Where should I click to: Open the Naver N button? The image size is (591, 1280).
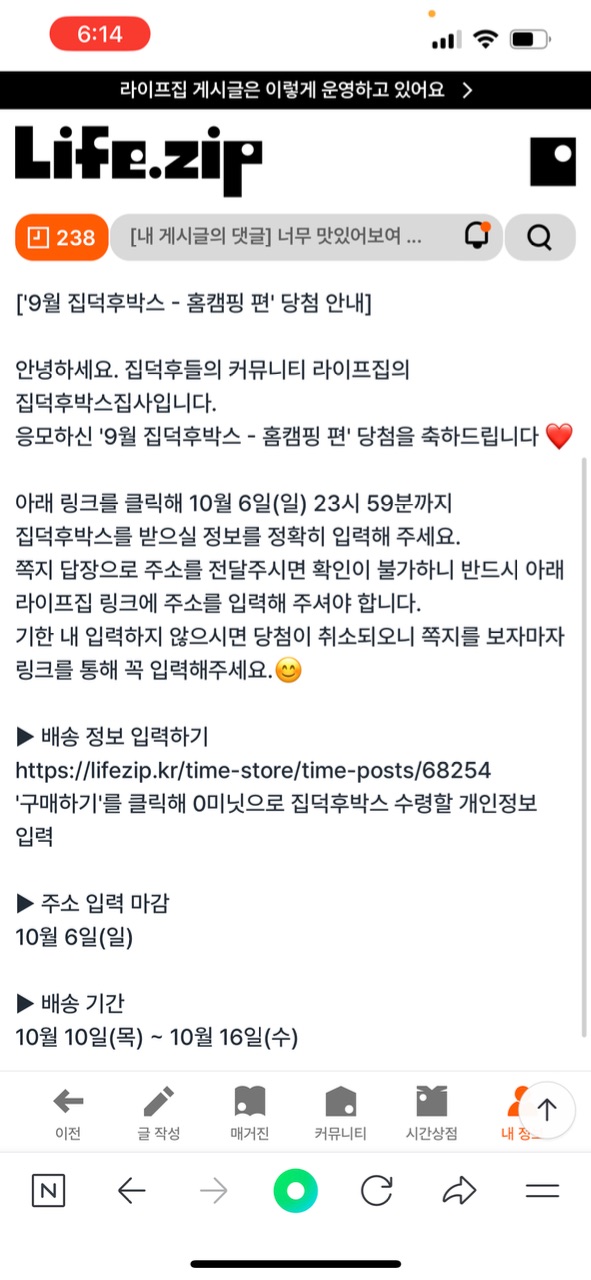[x=49, y=1190]
